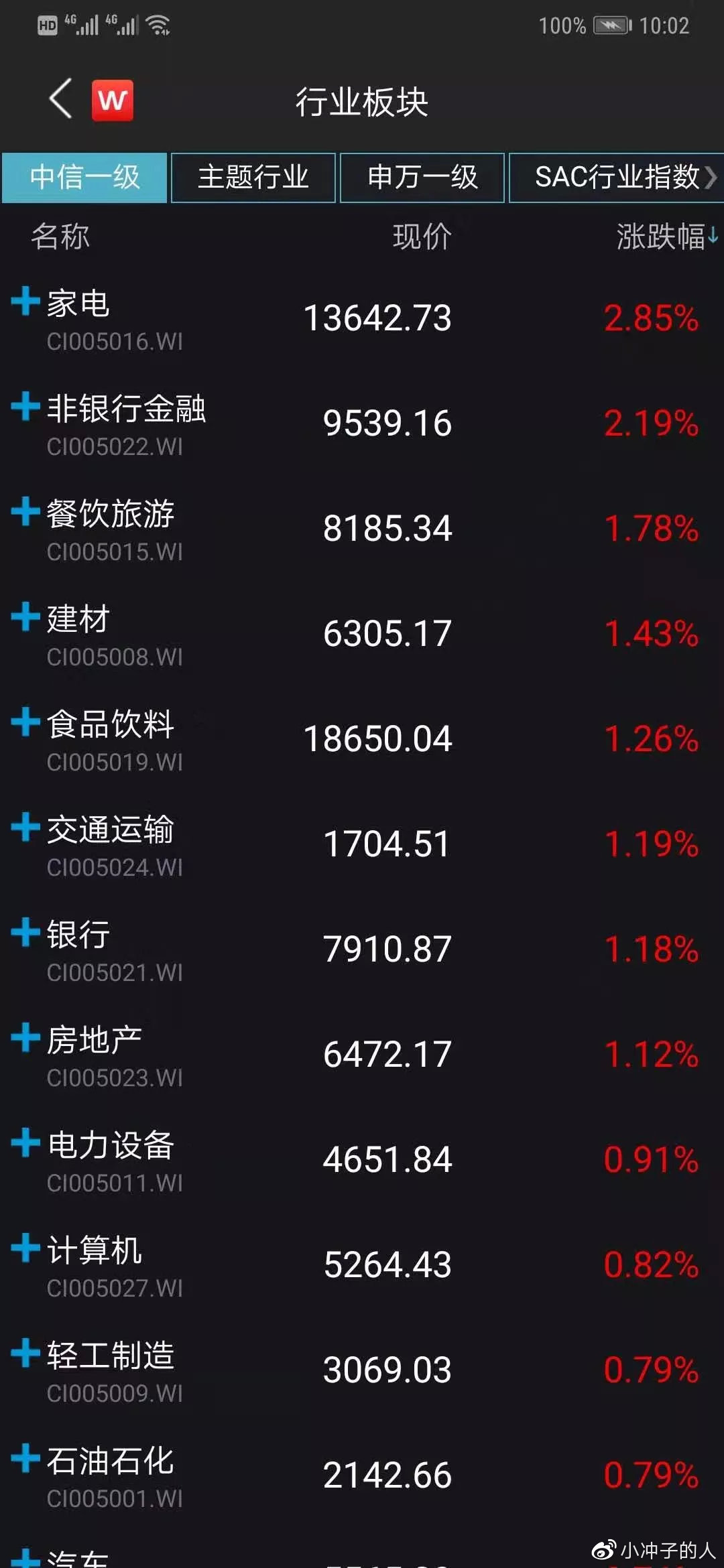Open the 轻工制造 sector row
724x1568 pixels.
[362, 1370]
